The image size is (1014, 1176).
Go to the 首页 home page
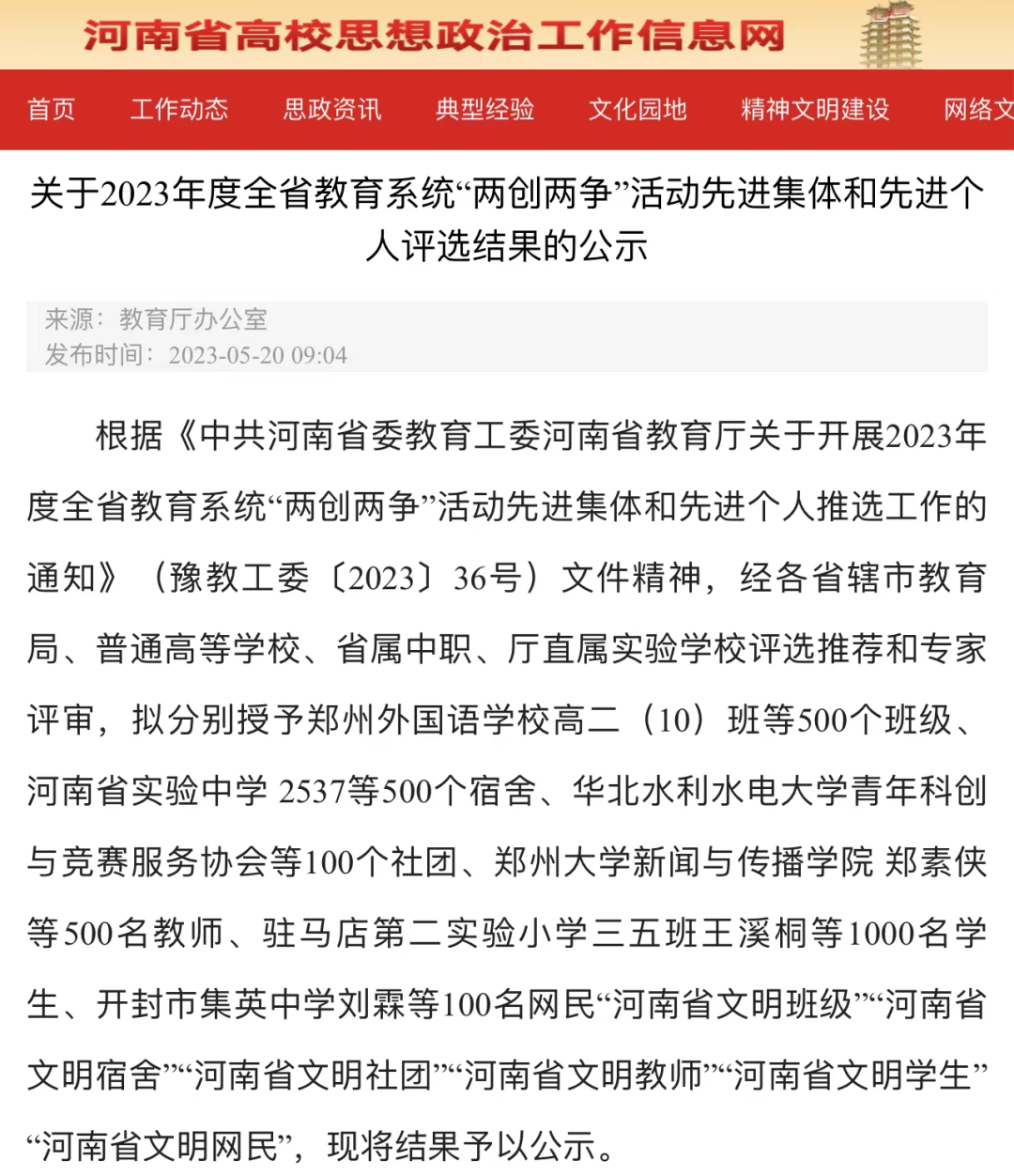tap(51, 110)
